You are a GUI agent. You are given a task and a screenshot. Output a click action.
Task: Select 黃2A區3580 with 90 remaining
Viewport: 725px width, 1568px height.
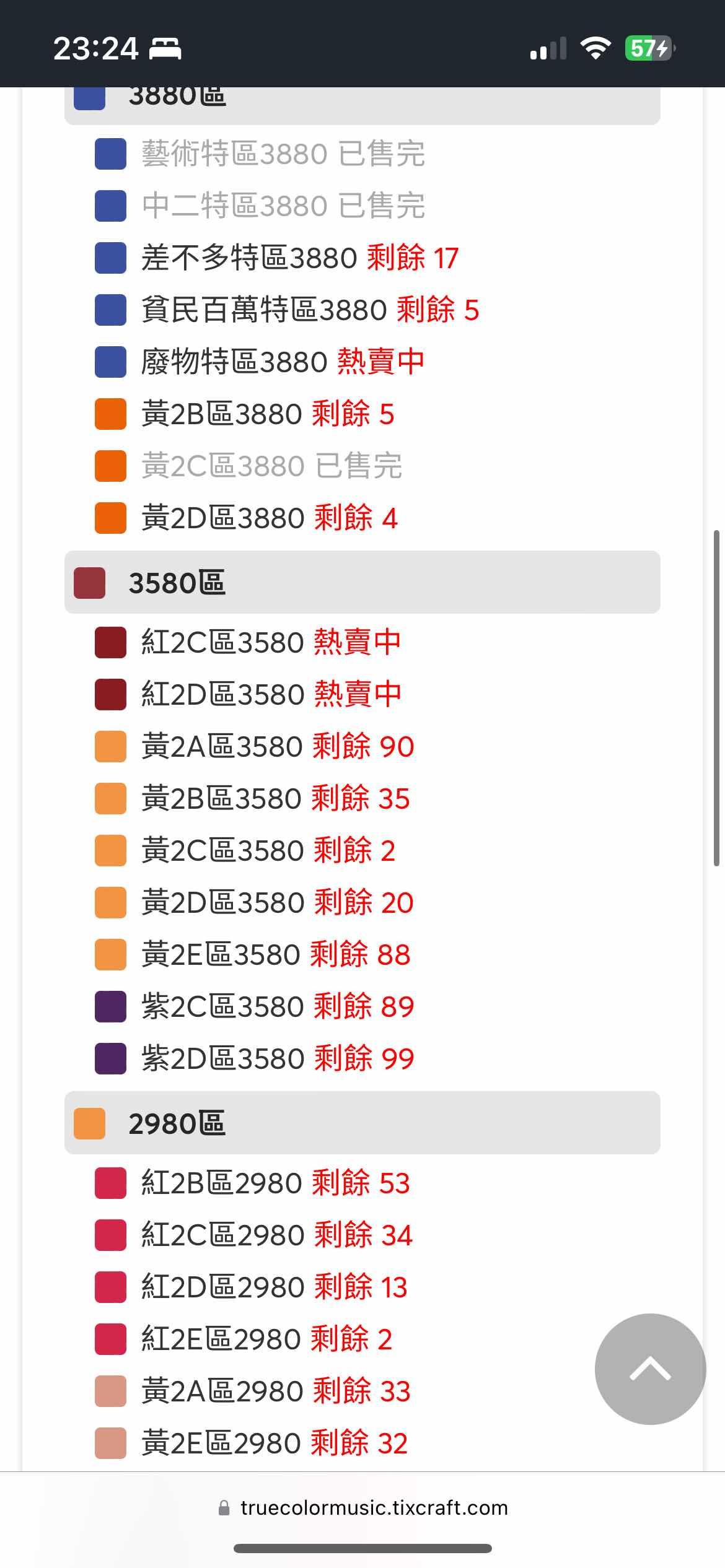pos(278,746)
